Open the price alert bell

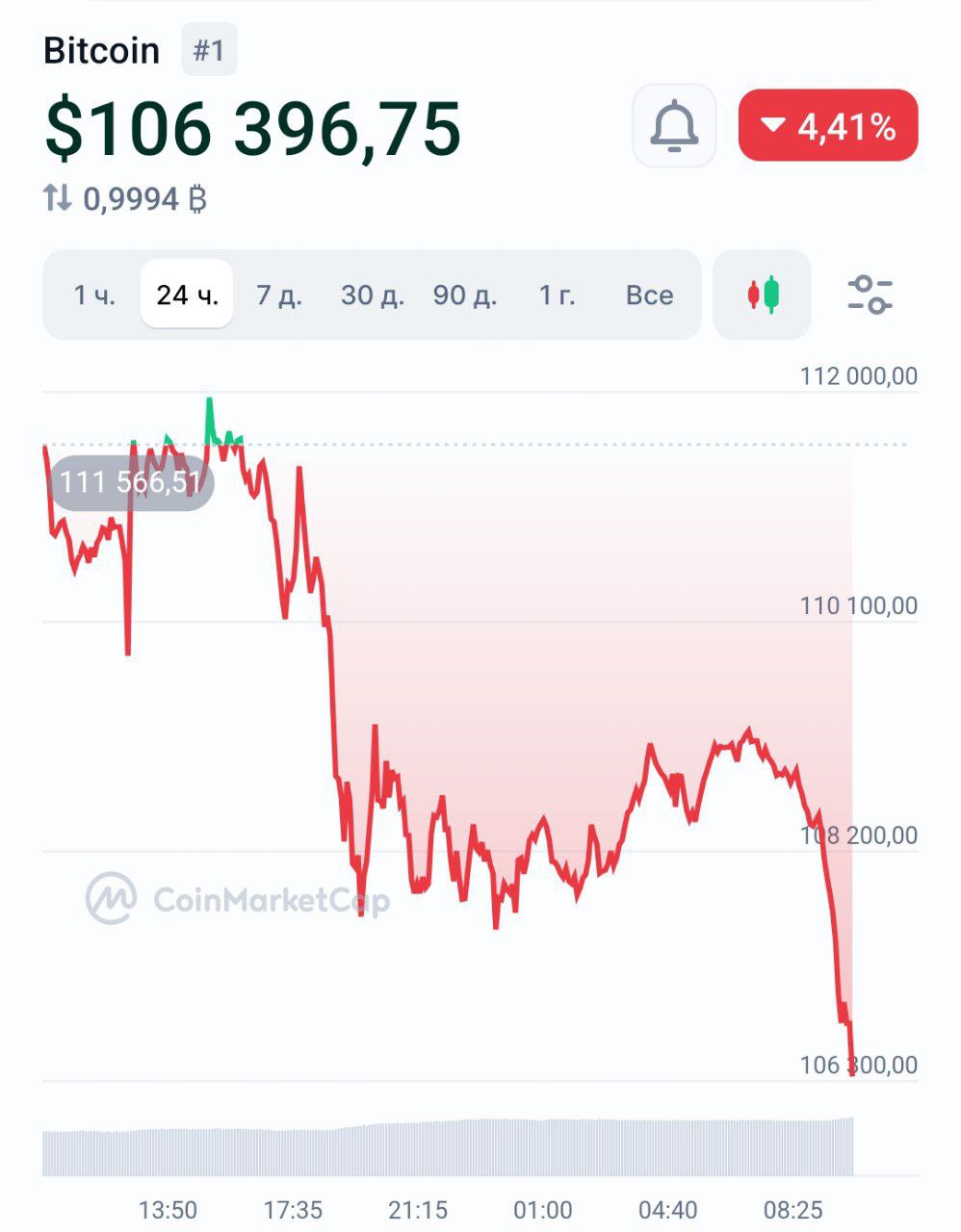(674, 125)
